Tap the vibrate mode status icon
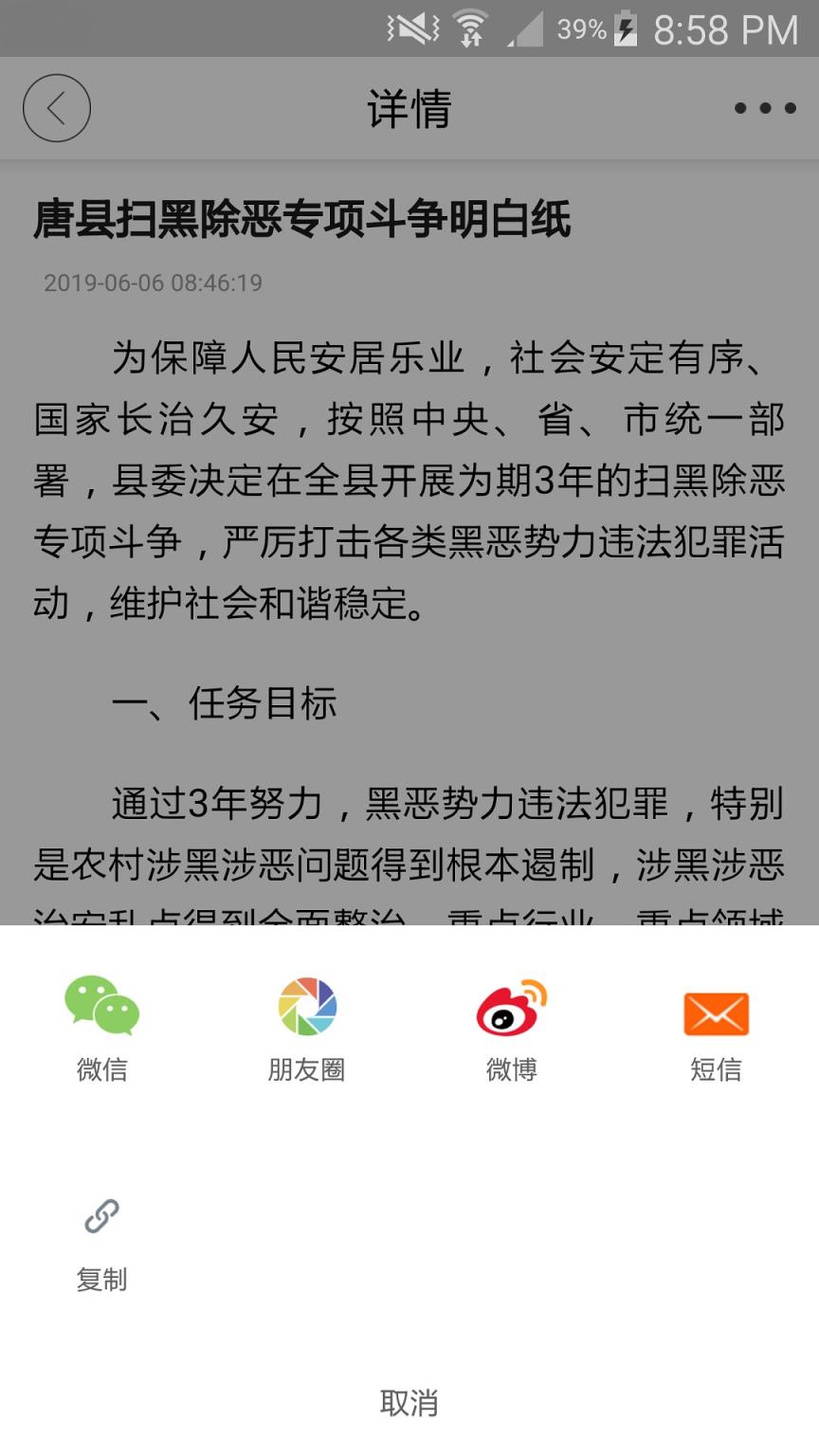Viewport: 819px width, 1456px height. (409, 28)
